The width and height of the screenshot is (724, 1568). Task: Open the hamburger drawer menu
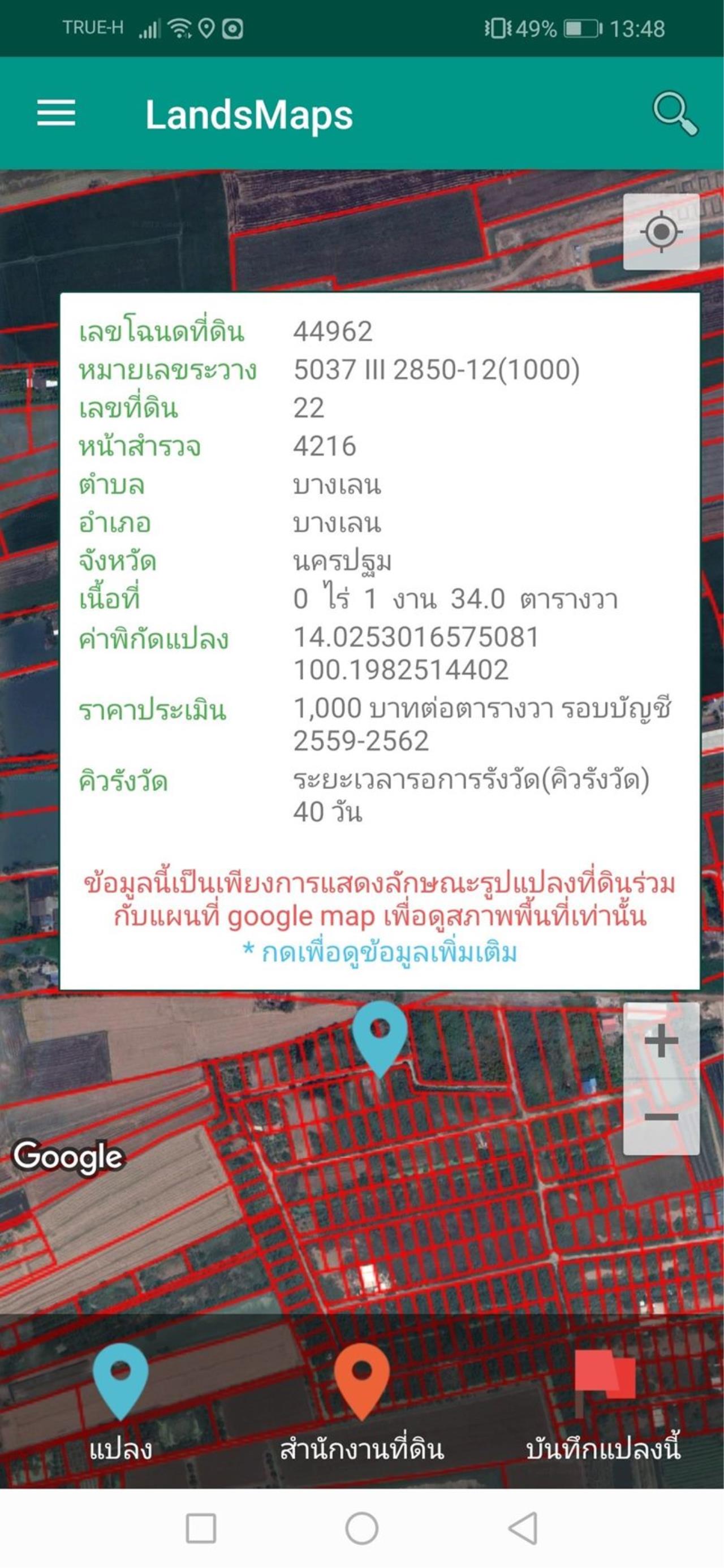click(56, 114)
